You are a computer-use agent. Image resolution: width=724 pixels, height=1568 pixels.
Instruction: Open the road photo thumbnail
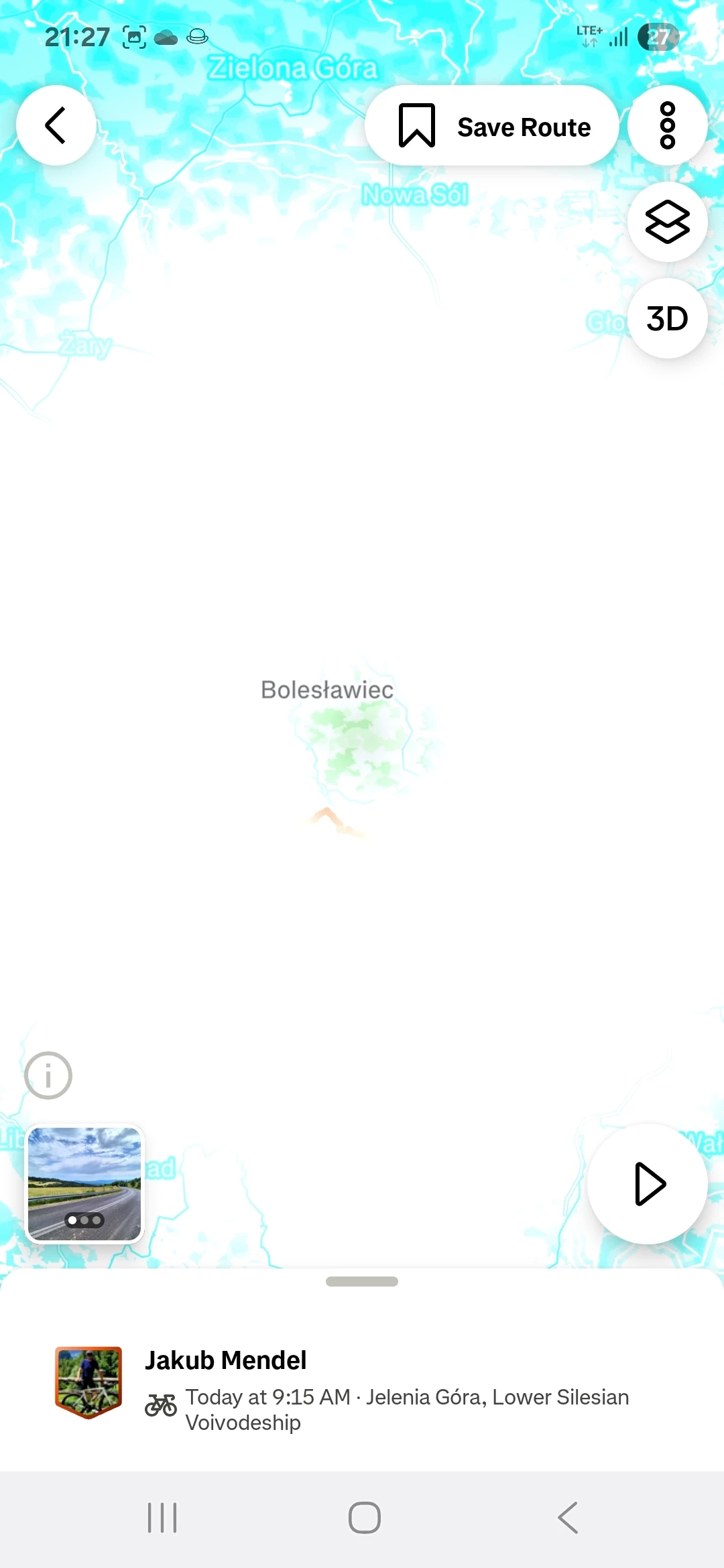[x=84, y=1184]
